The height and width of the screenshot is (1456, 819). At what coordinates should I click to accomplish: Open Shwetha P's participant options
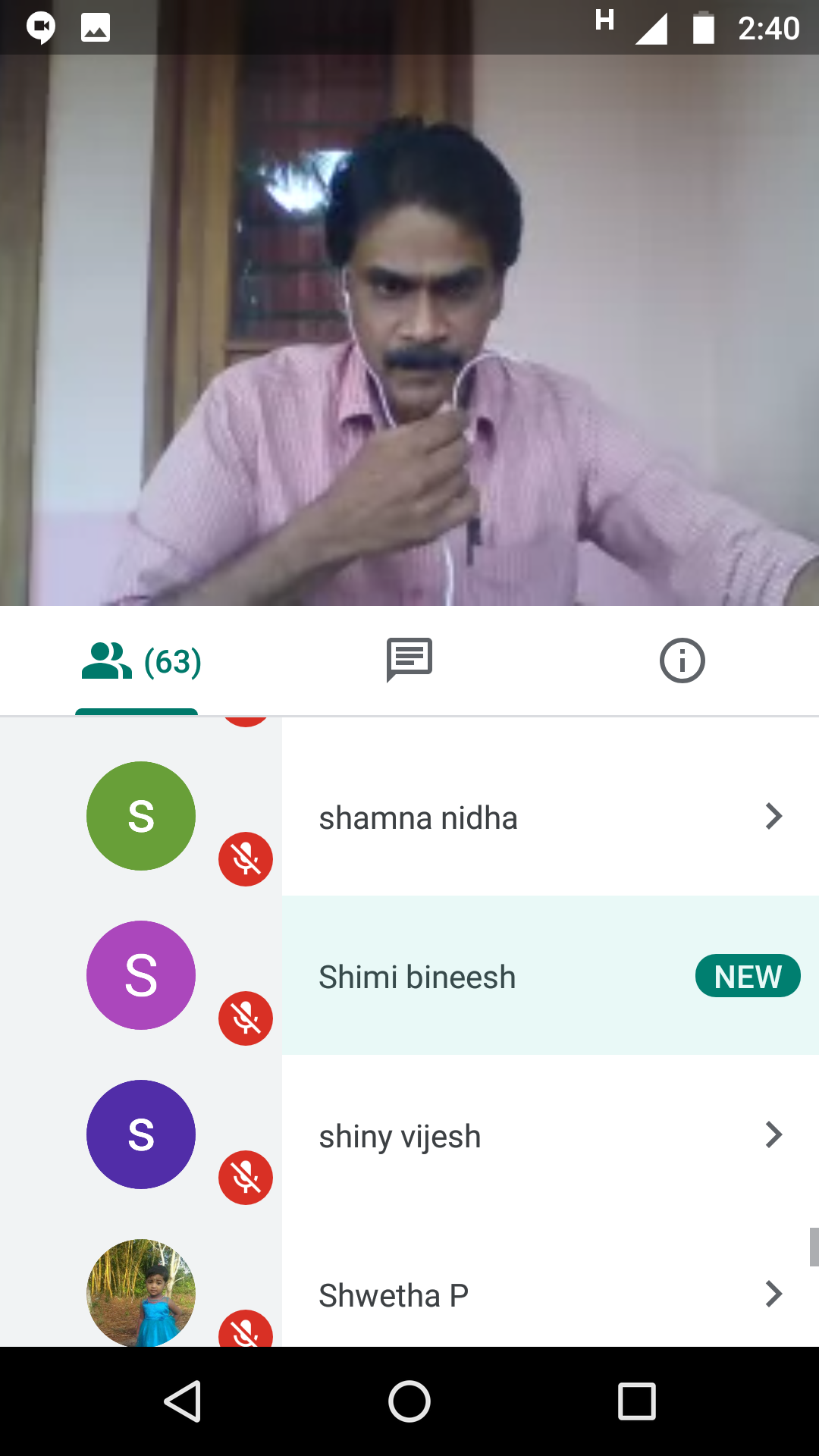coord(772,1294)
